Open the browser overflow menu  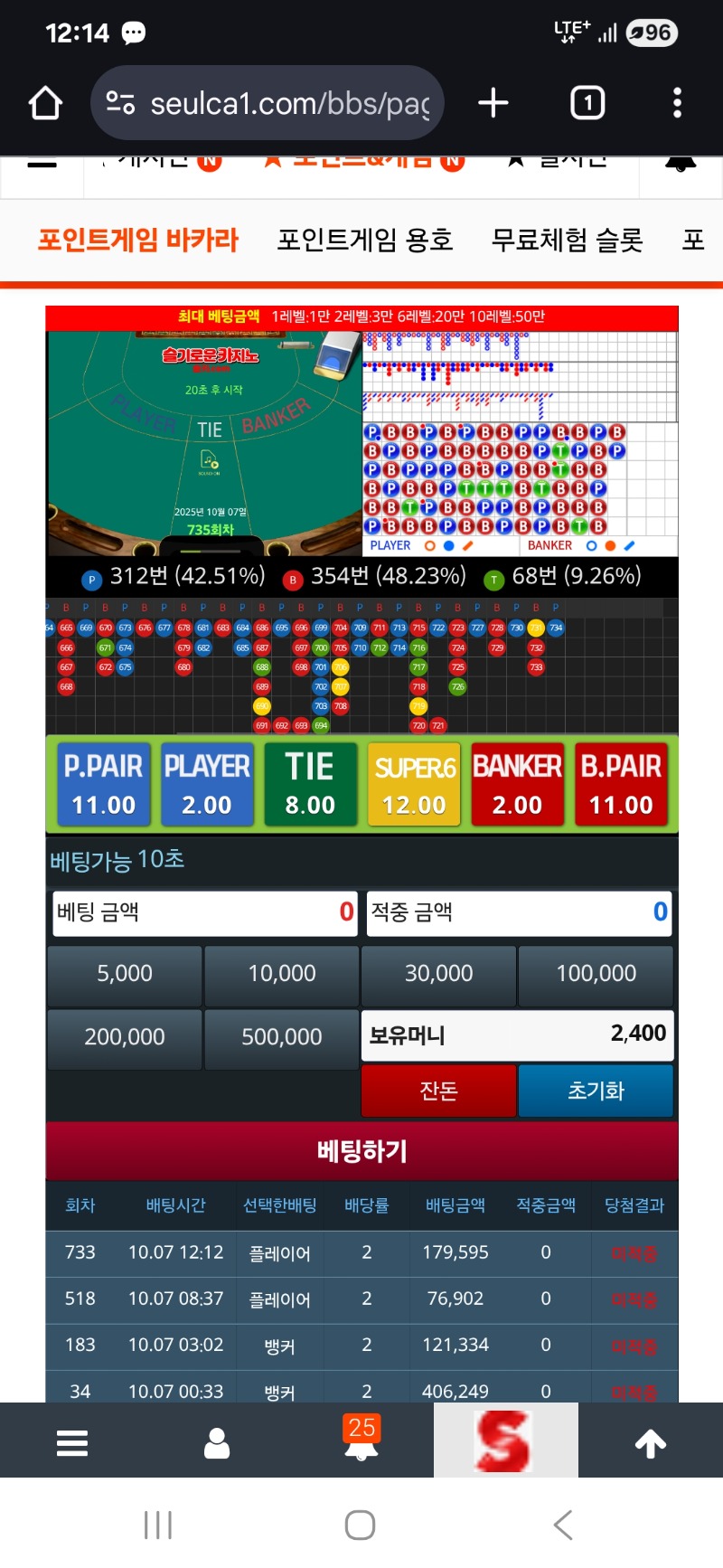pos(677,103)
